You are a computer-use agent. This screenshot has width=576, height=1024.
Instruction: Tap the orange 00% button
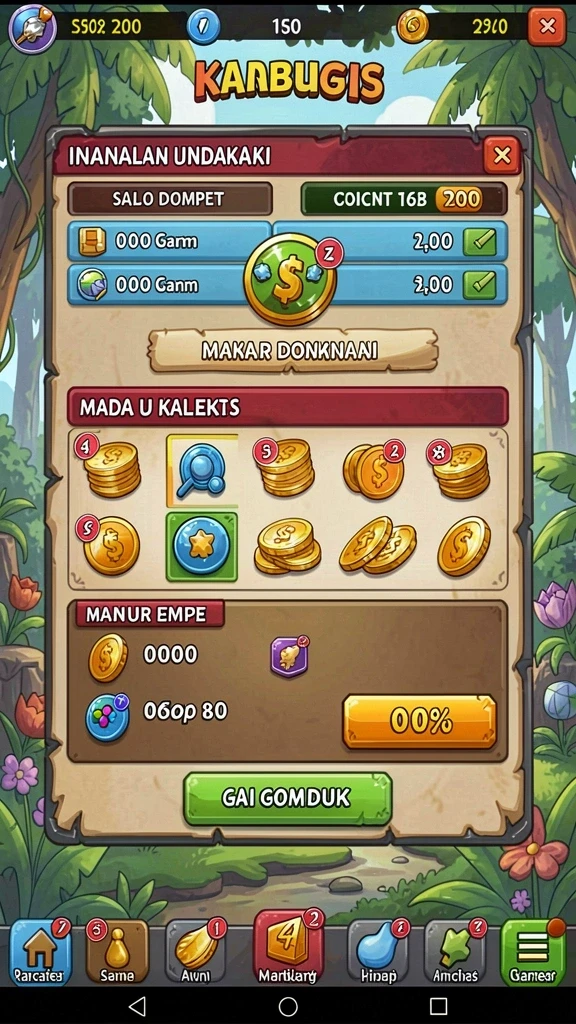(420, 721)
